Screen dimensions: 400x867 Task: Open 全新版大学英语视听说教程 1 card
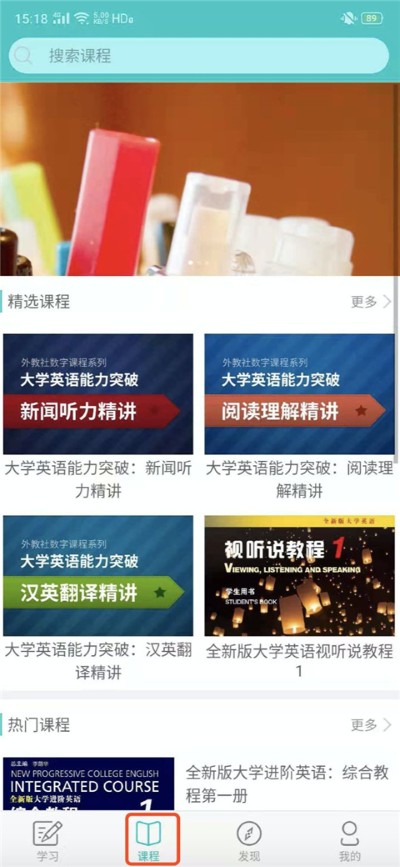299,598
